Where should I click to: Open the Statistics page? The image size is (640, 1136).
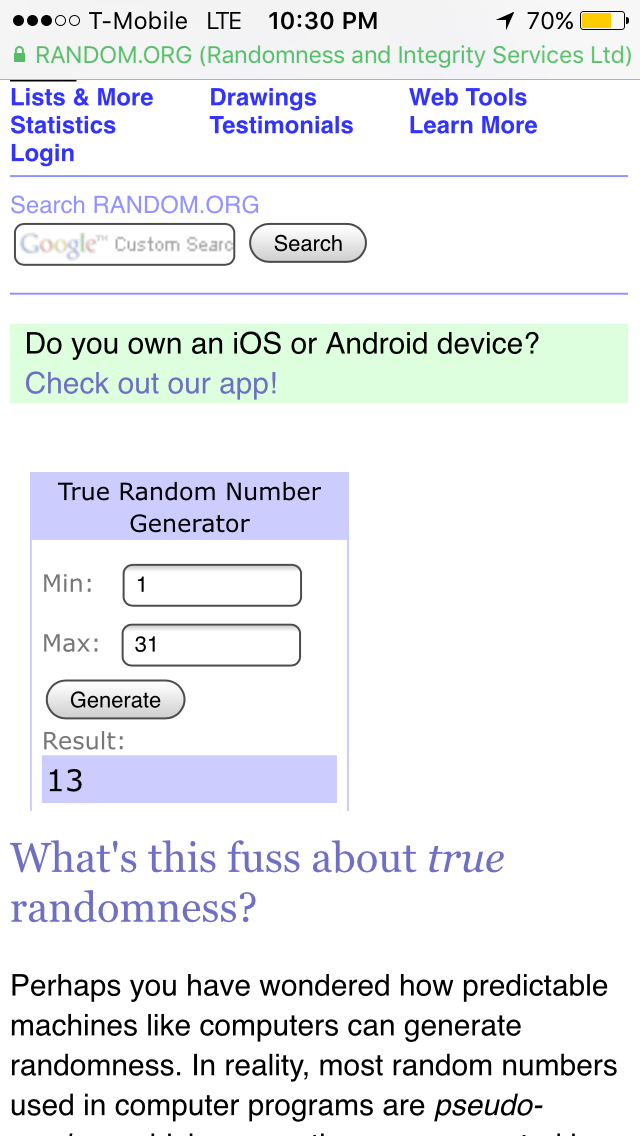tap(63, 126)
